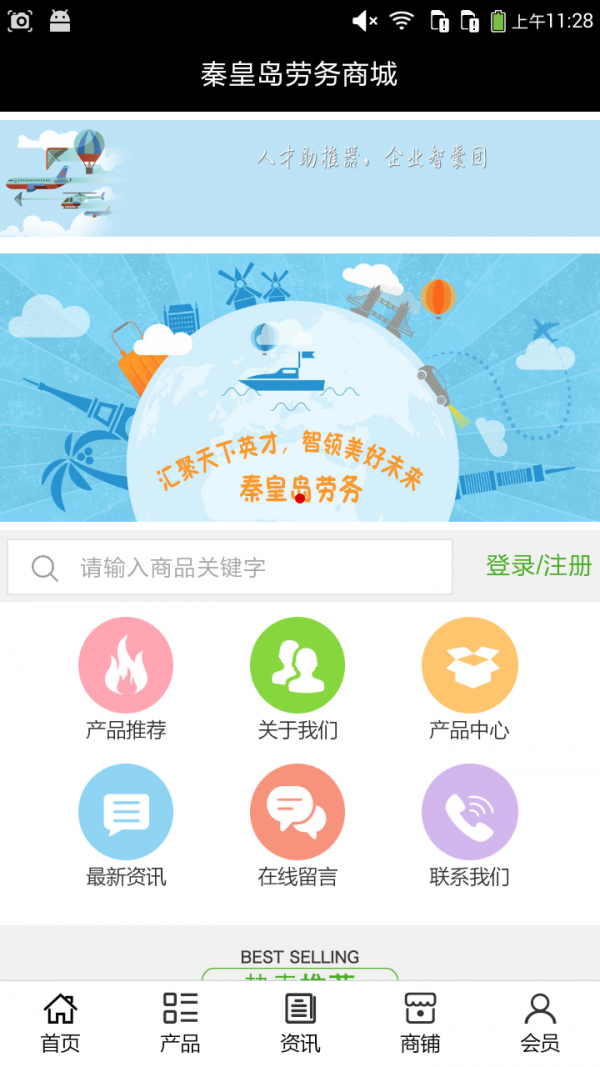
Task: Open the 秦皇岛劳务 globe banner
Action: point(300,388)
